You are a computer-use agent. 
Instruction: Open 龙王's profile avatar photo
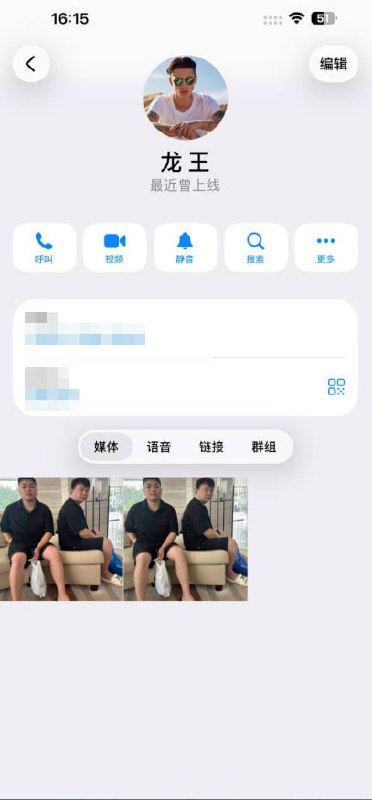[185, 98]
